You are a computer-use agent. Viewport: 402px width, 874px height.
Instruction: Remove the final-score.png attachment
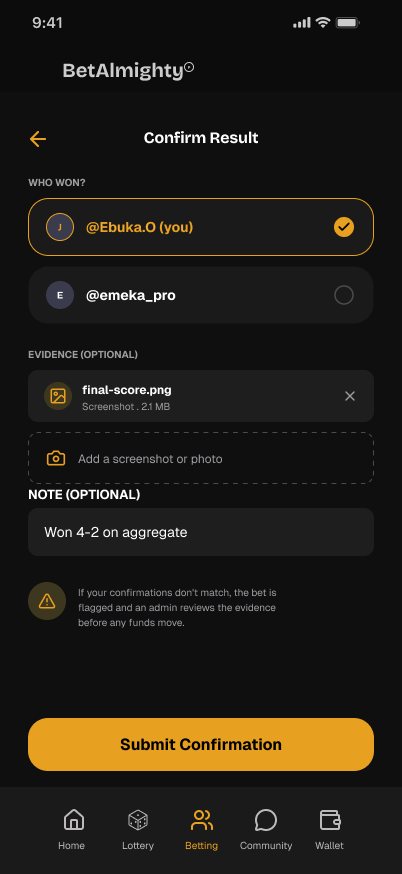click(x=350, y=396)
